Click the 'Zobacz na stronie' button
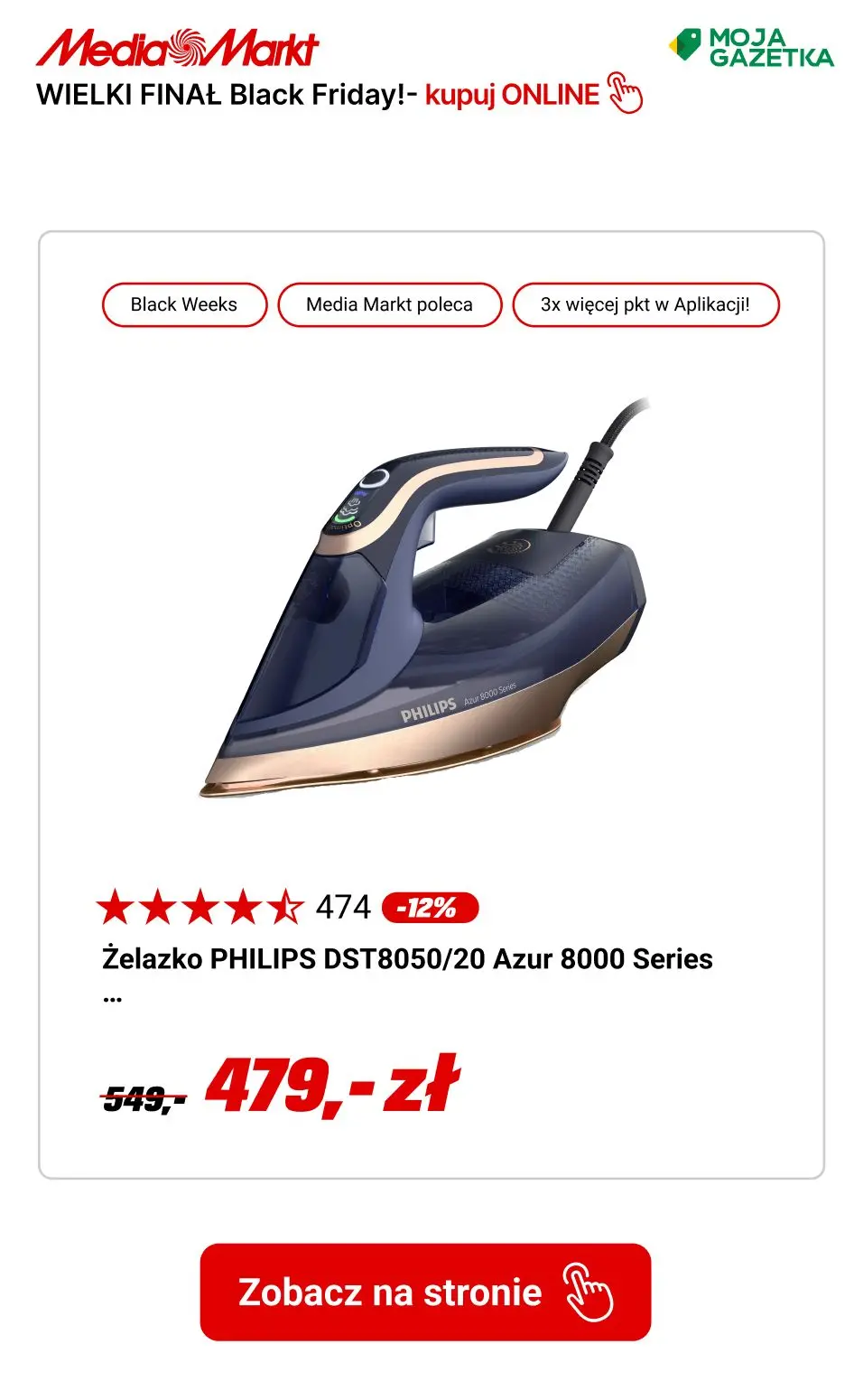Screen dimensions: 854x1400 (388, 1292)
